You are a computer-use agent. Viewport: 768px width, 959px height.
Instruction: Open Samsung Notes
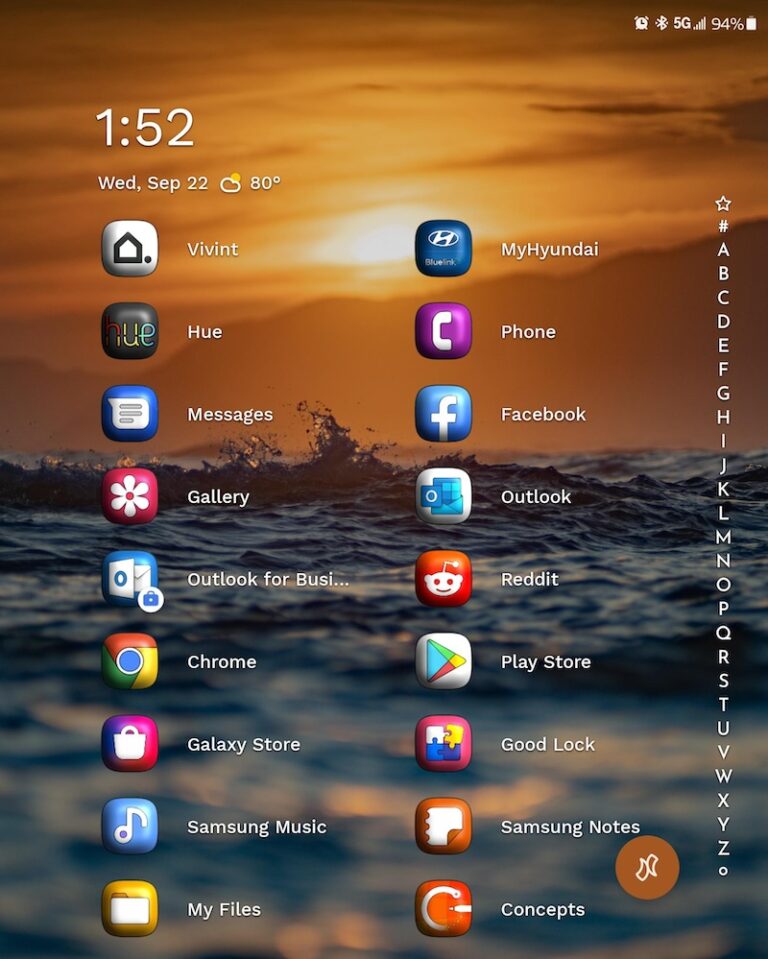(x=443, y=826)
